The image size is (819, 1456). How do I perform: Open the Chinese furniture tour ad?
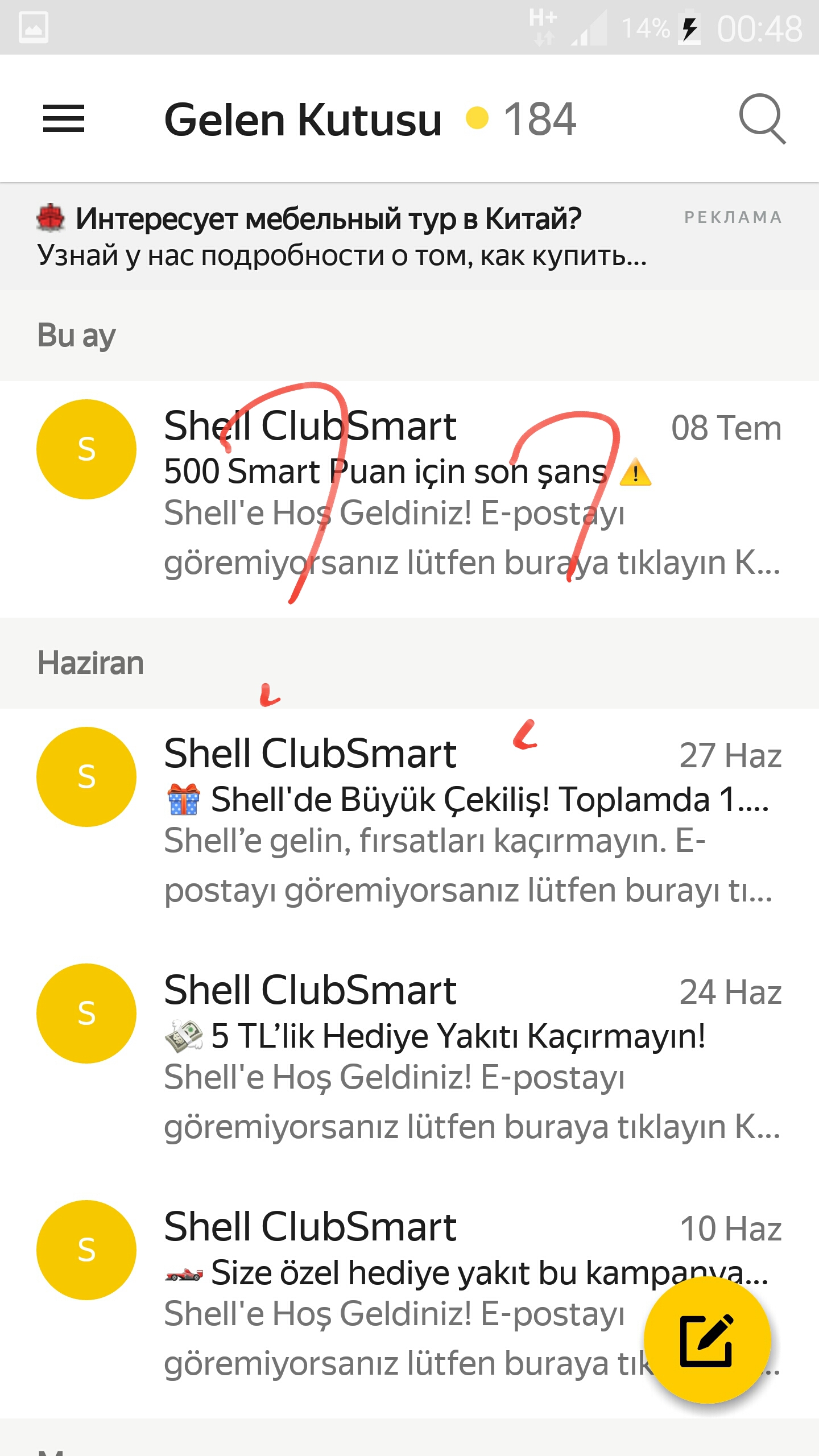409,237
